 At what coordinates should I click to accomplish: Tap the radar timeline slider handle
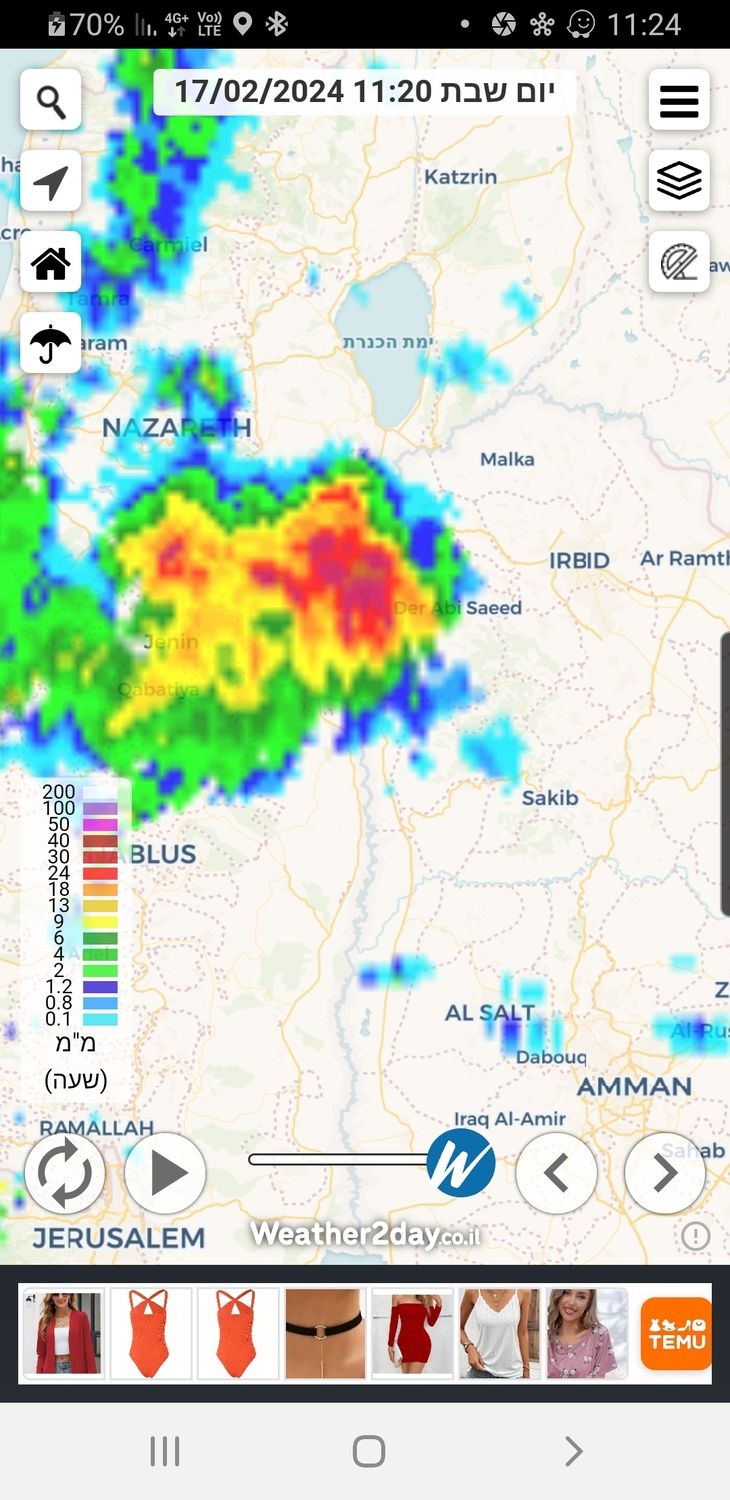[x=460, y=1163]
